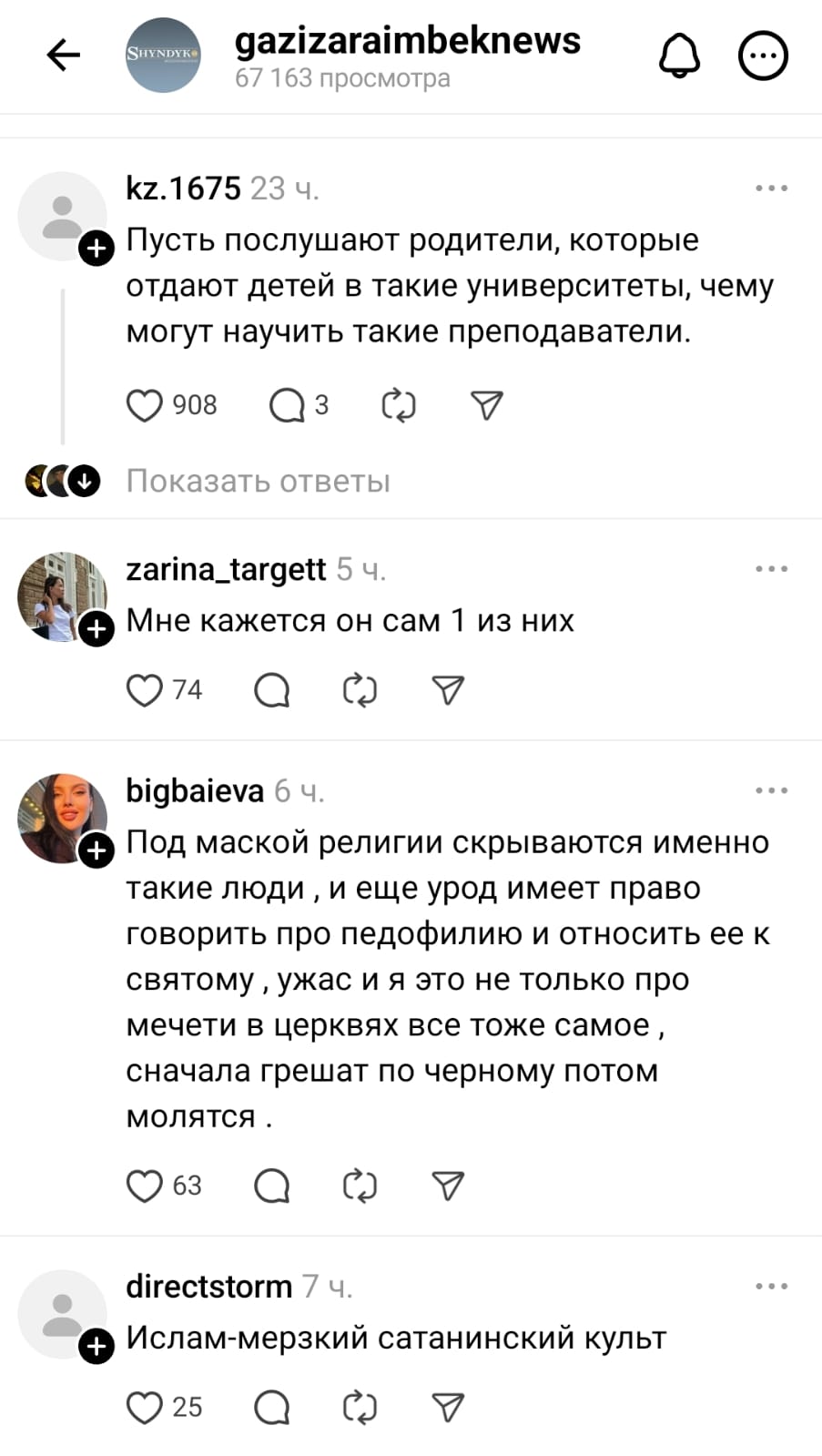Open bigbaieva's profile username

click(195, 791)
